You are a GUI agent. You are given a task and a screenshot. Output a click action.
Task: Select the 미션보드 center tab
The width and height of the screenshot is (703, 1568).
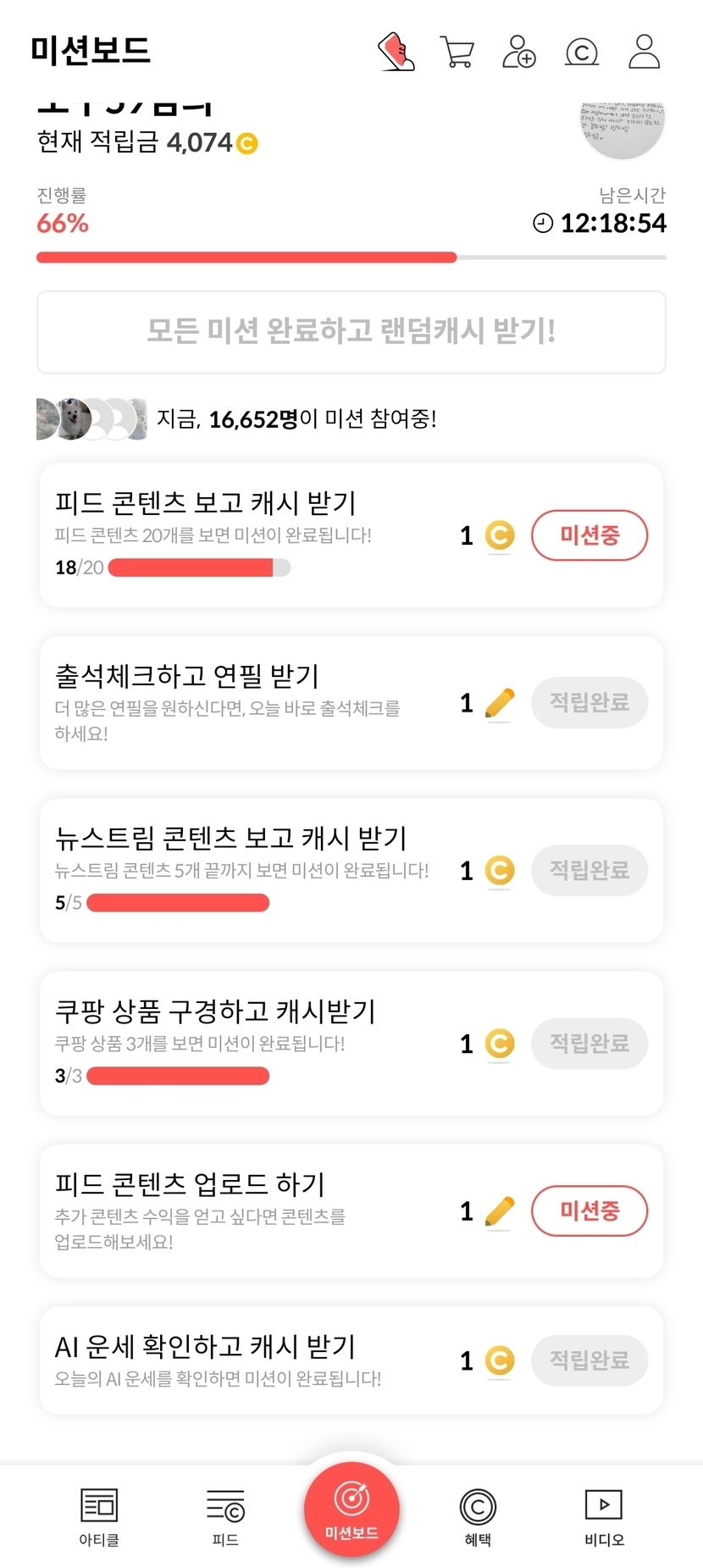(x=351, y=1510)
